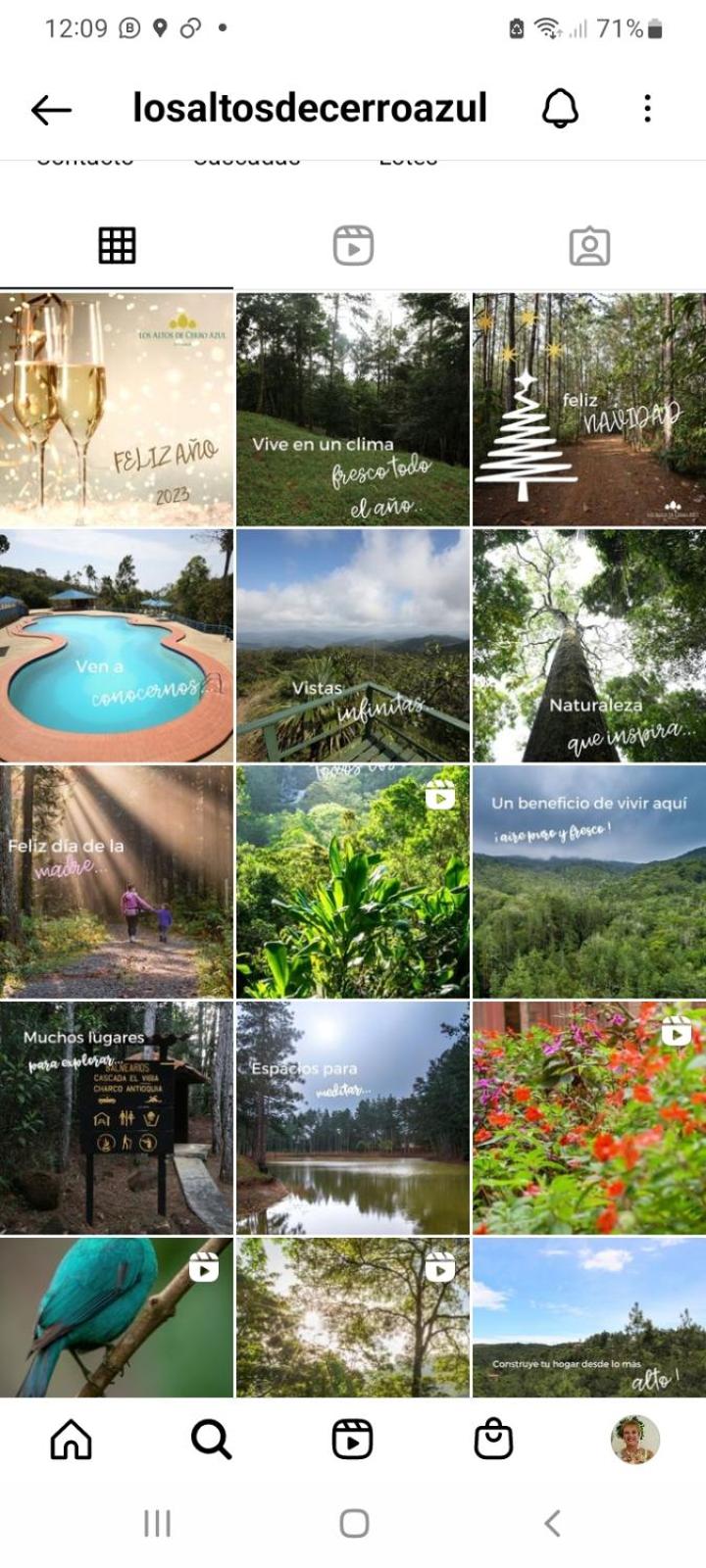
Task: Play the blue bird reel
Action: coord(117,1317)
